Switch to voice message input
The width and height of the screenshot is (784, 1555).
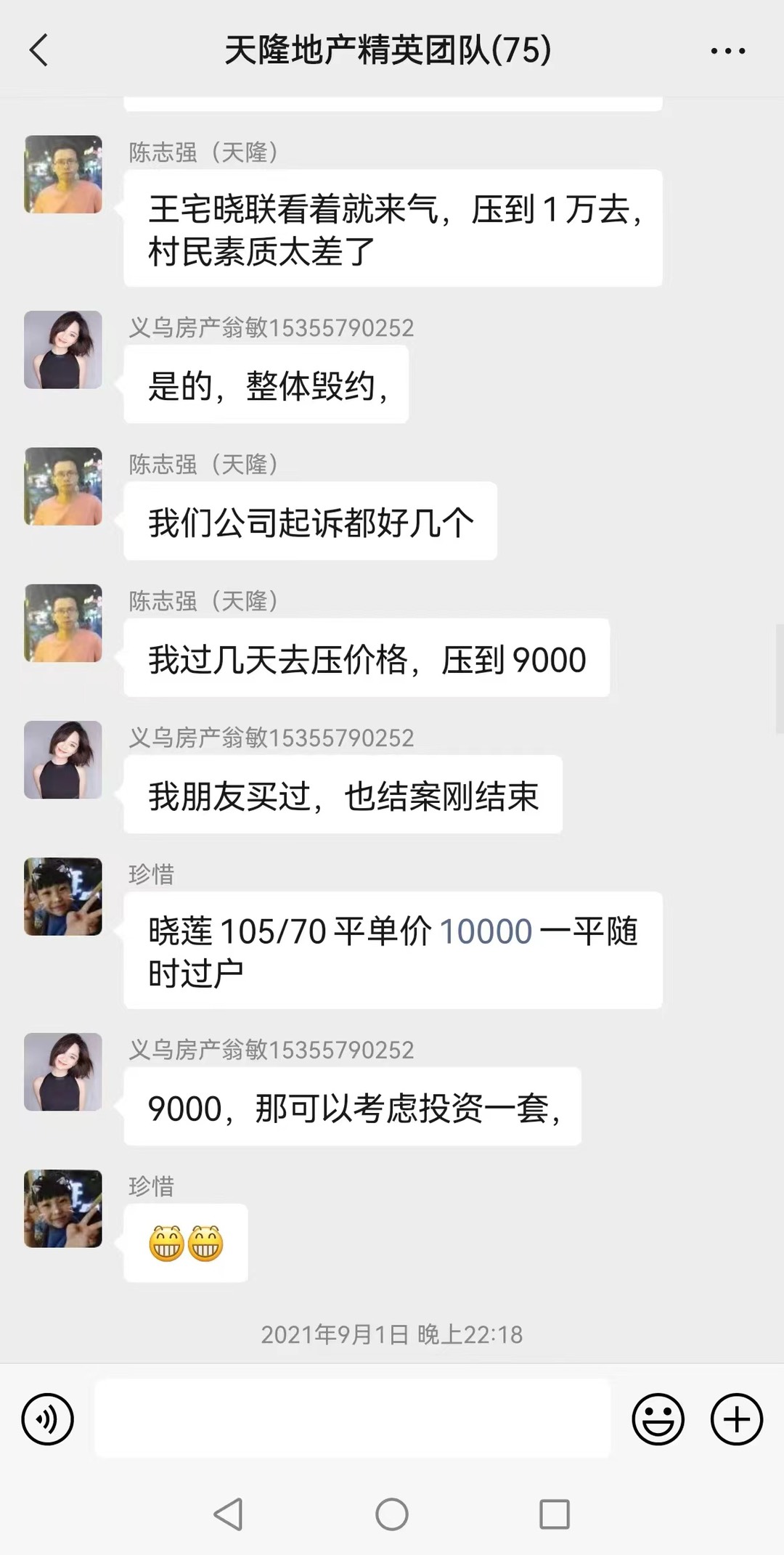(x=48, y=1419)
